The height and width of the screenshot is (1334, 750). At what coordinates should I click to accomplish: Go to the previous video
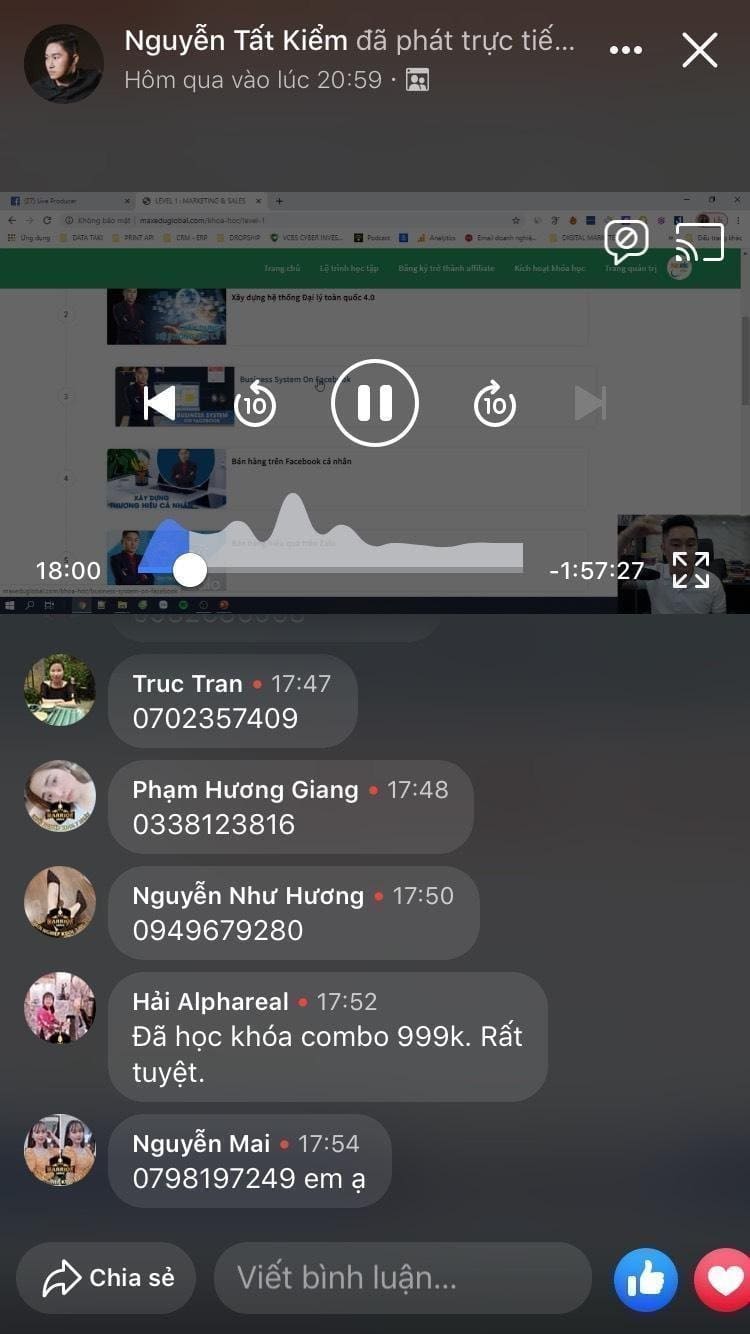[160, 403]
